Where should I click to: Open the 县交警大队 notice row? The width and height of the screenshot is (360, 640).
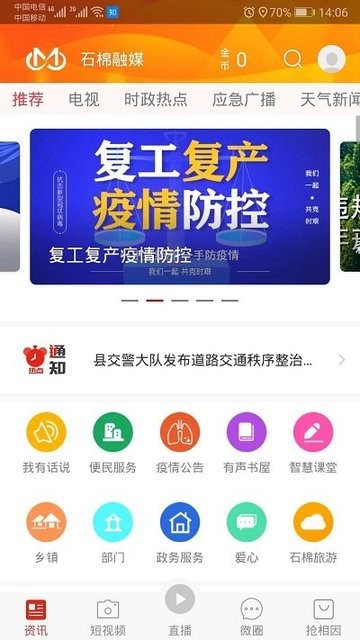tap(180, 360)
